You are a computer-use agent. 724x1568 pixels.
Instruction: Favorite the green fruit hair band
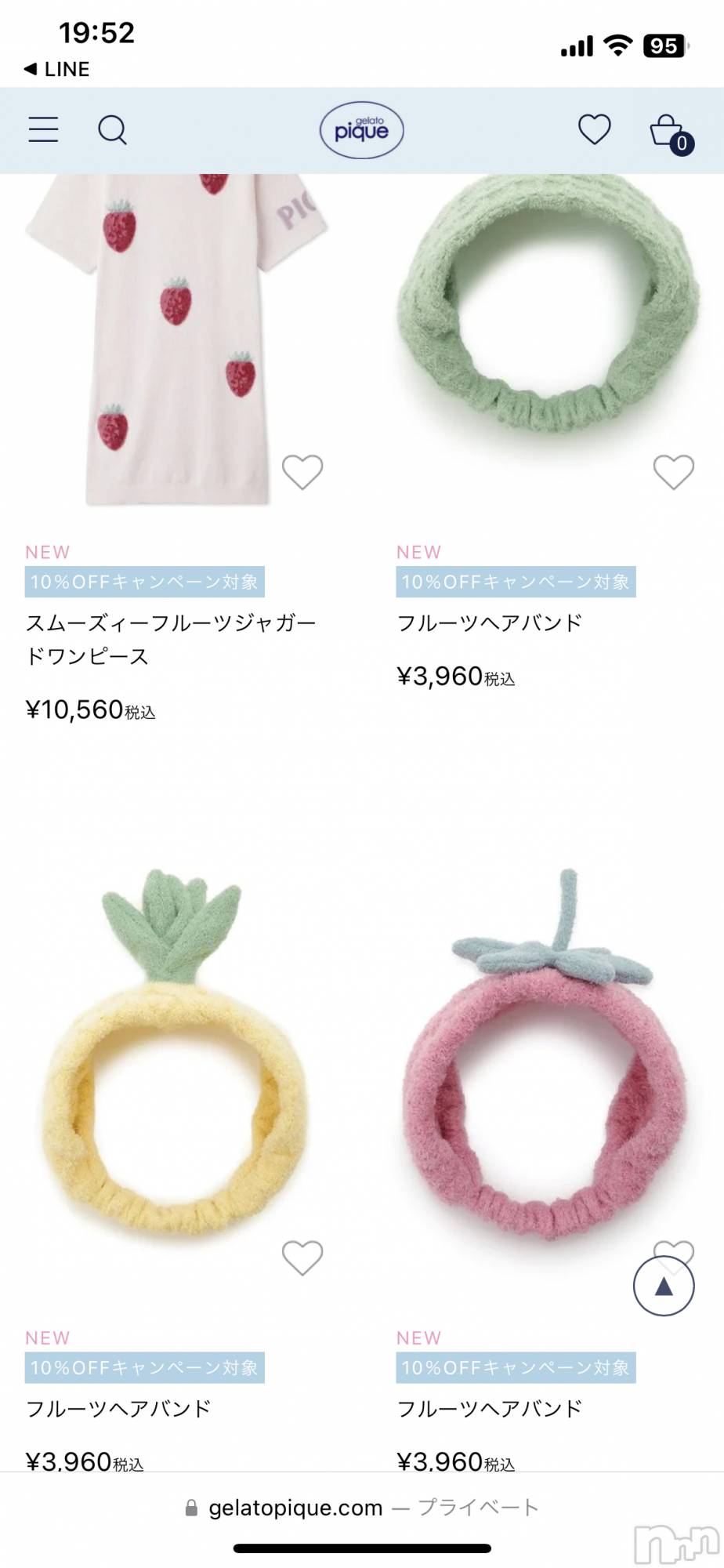click(673, 472)
